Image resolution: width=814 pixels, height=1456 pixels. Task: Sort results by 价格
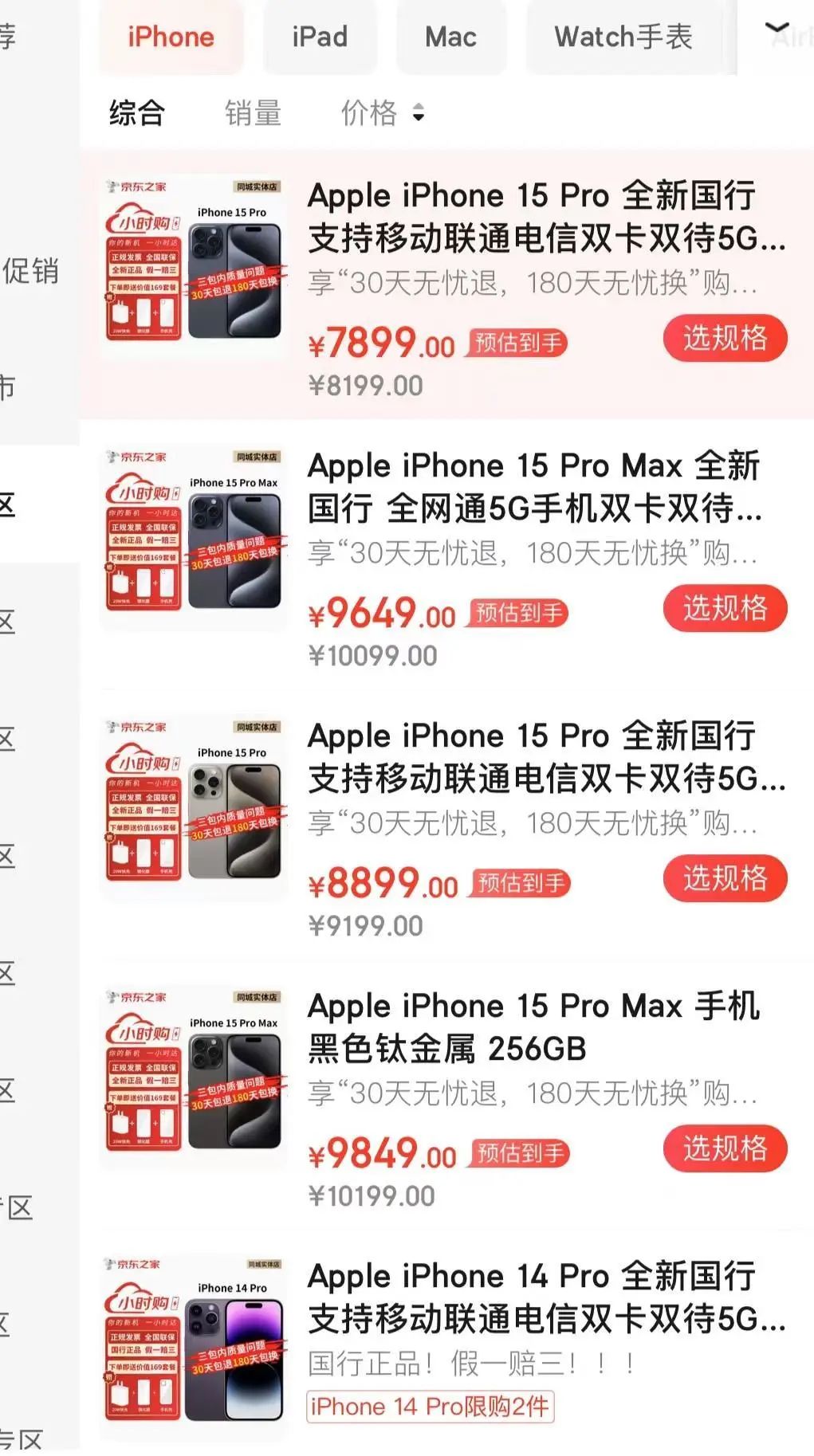pos(382,113)
